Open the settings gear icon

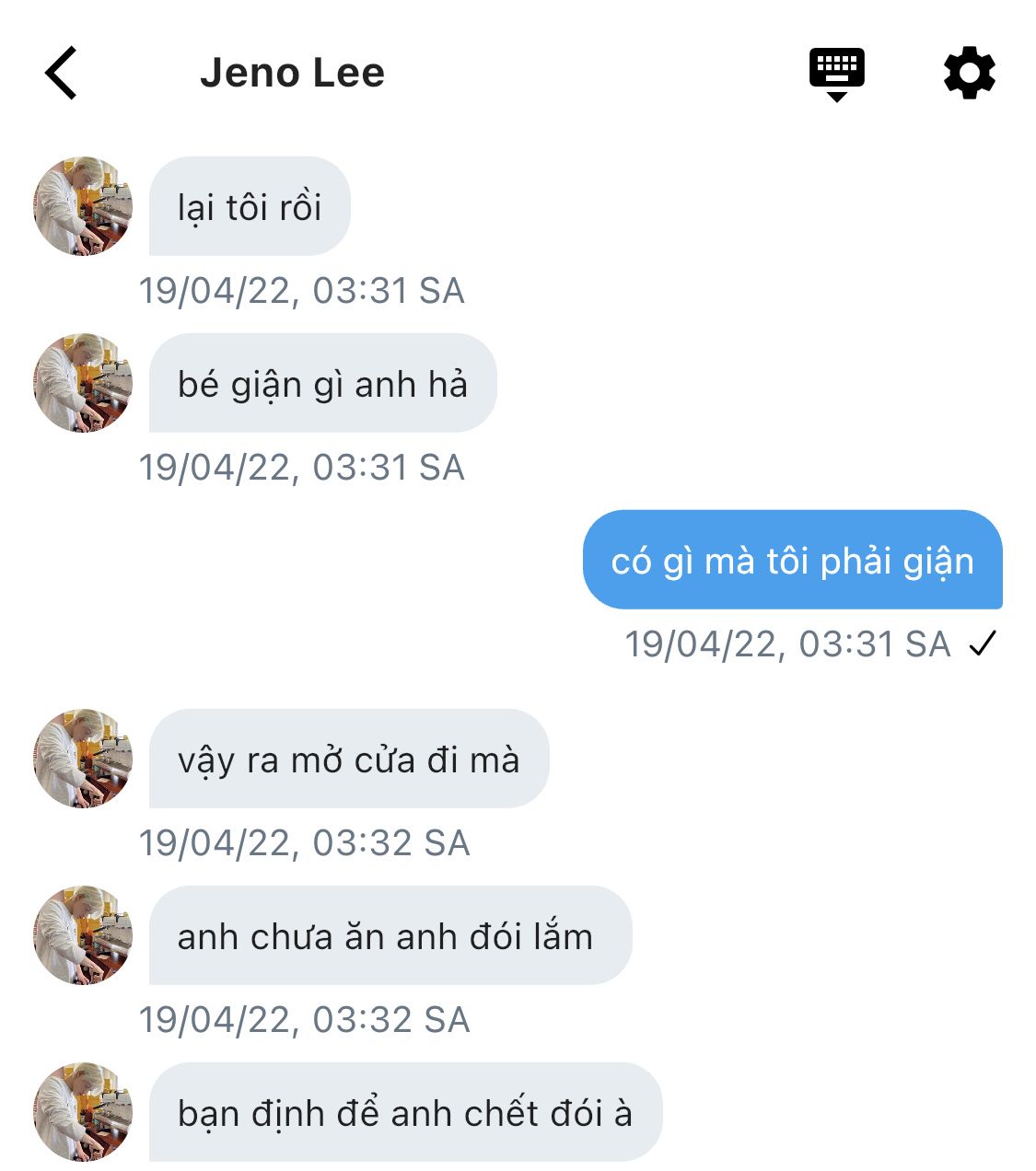970,73
